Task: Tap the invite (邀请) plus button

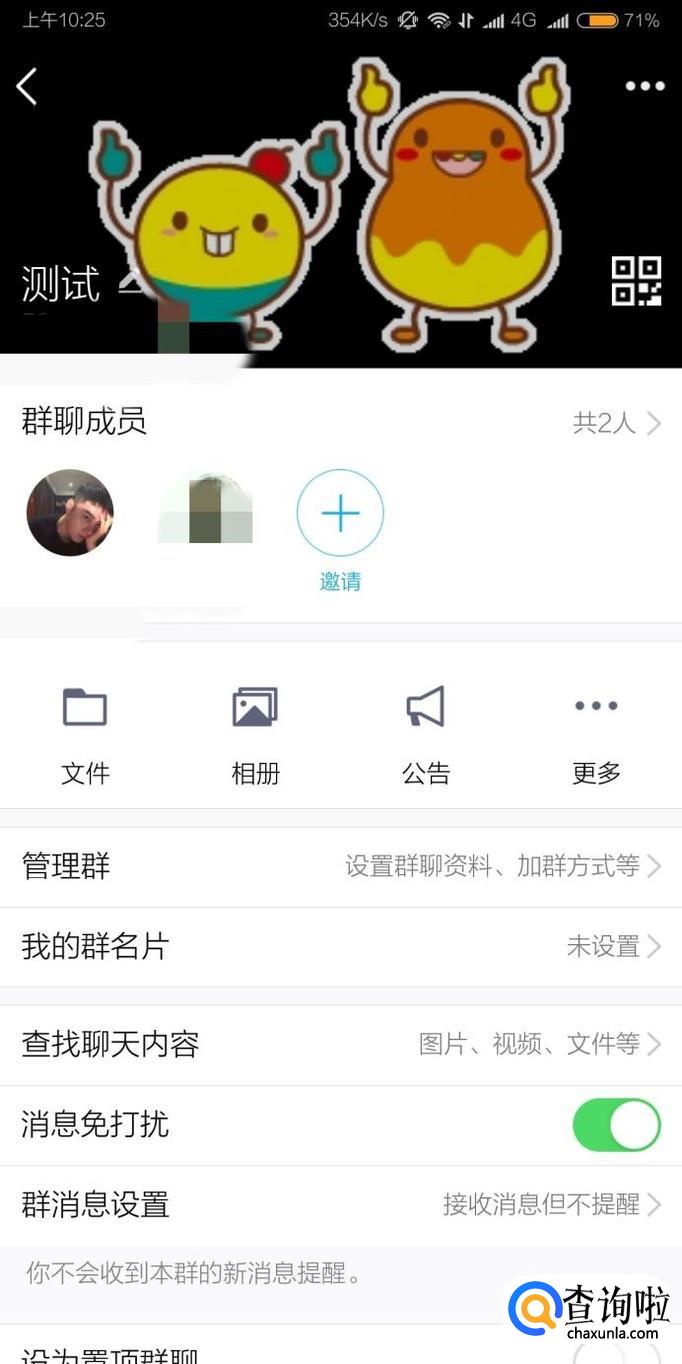Action: [x=340, y=513]
